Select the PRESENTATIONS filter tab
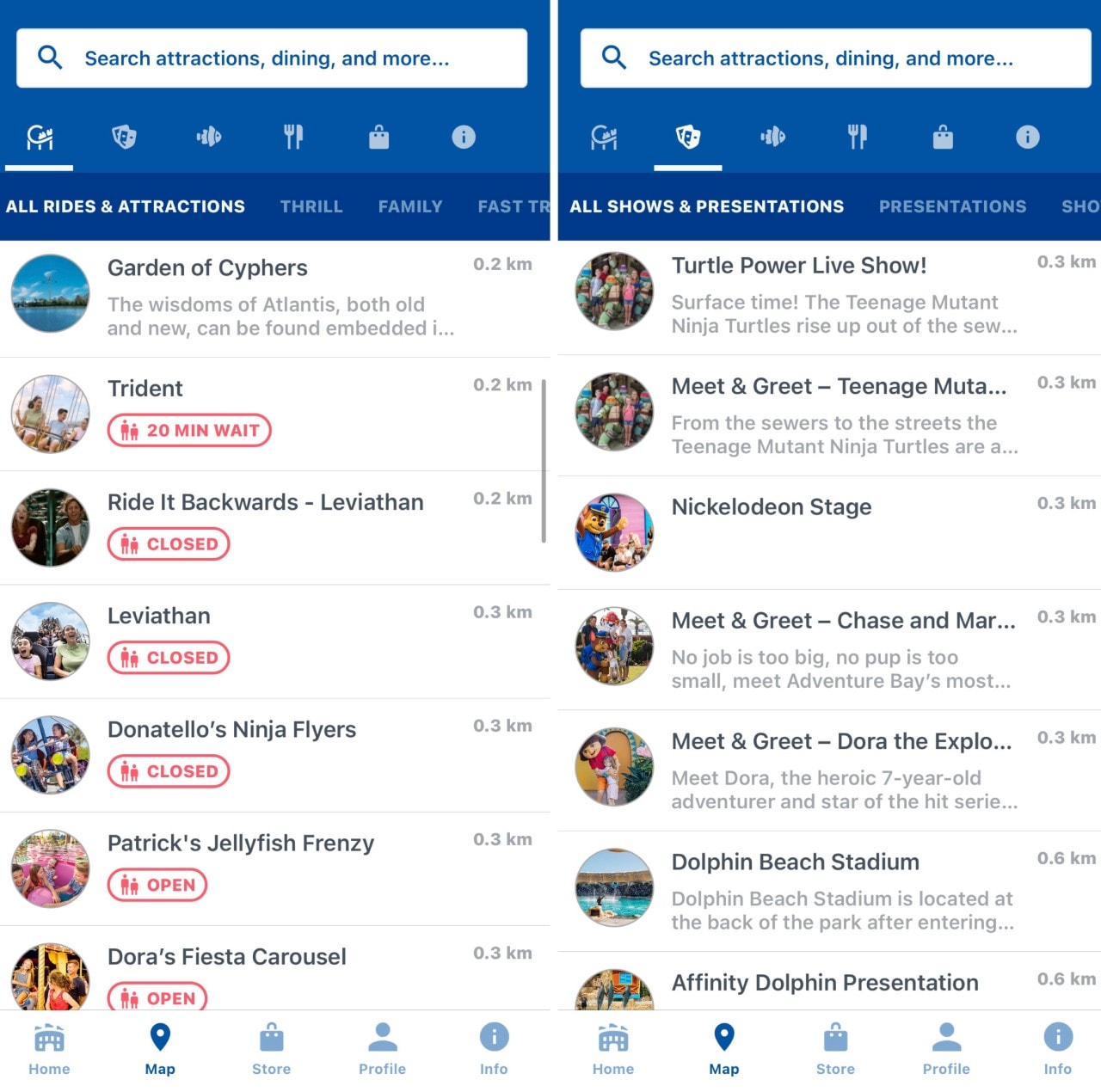Viewport: 1101px width, 1092px height. click(x=952, y=206)
